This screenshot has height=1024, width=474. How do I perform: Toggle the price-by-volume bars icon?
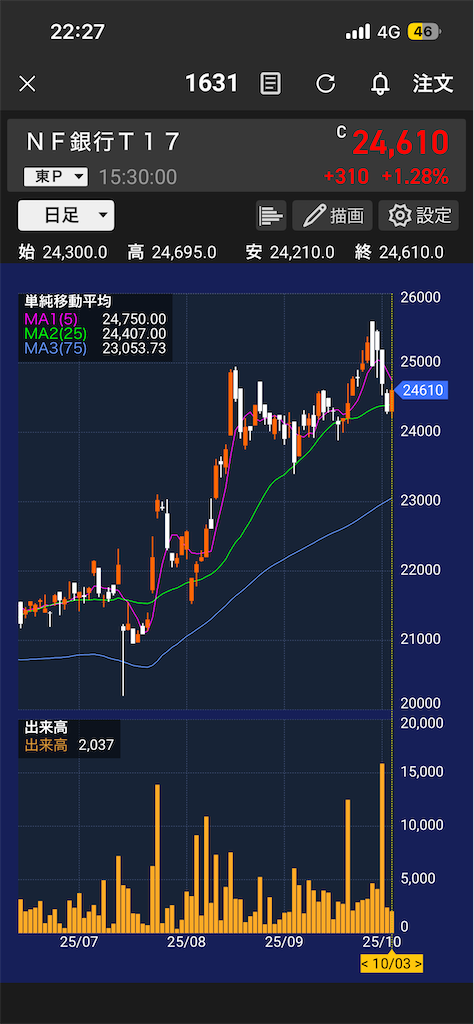point(271,216)
